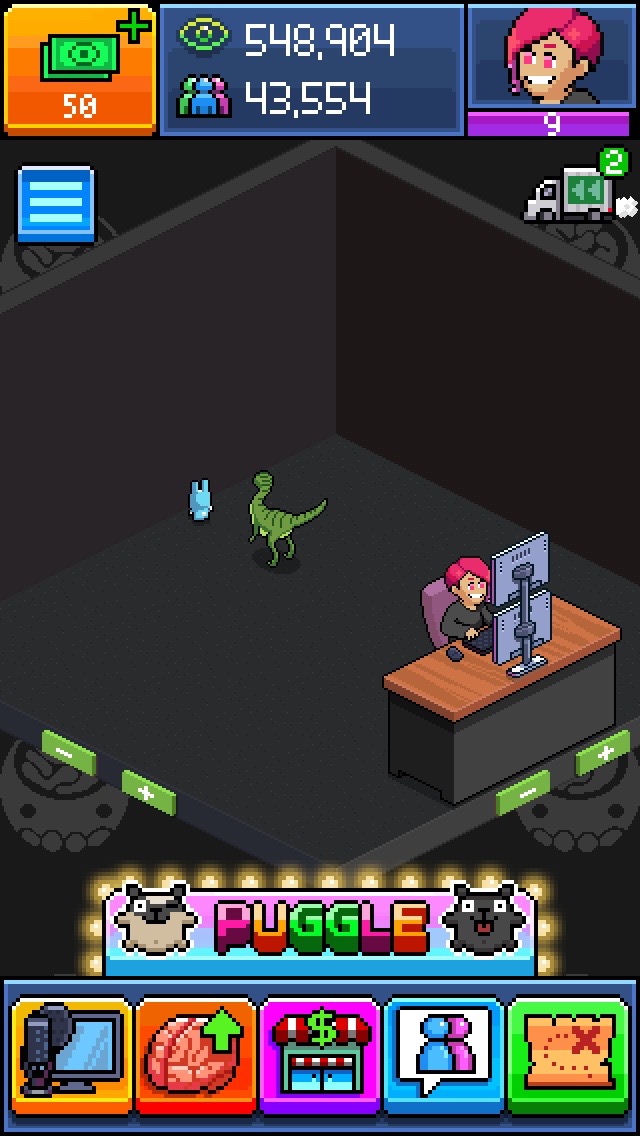The width and height of the screenshot is (640, 1136).
Task: Open the blue hamburger menu
Action: [56, 203]
